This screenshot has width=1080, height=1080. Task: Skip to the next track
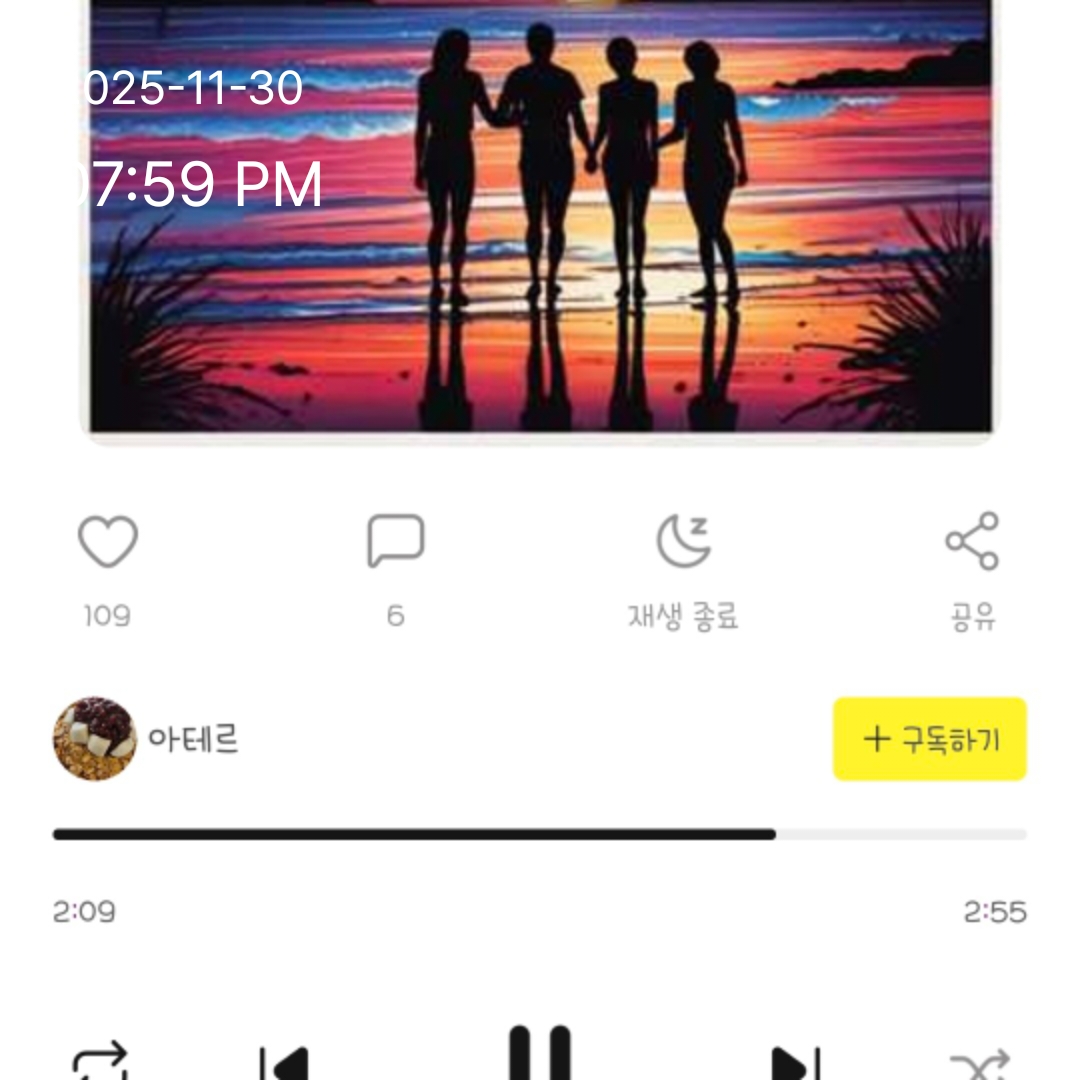pos(796,1064)
